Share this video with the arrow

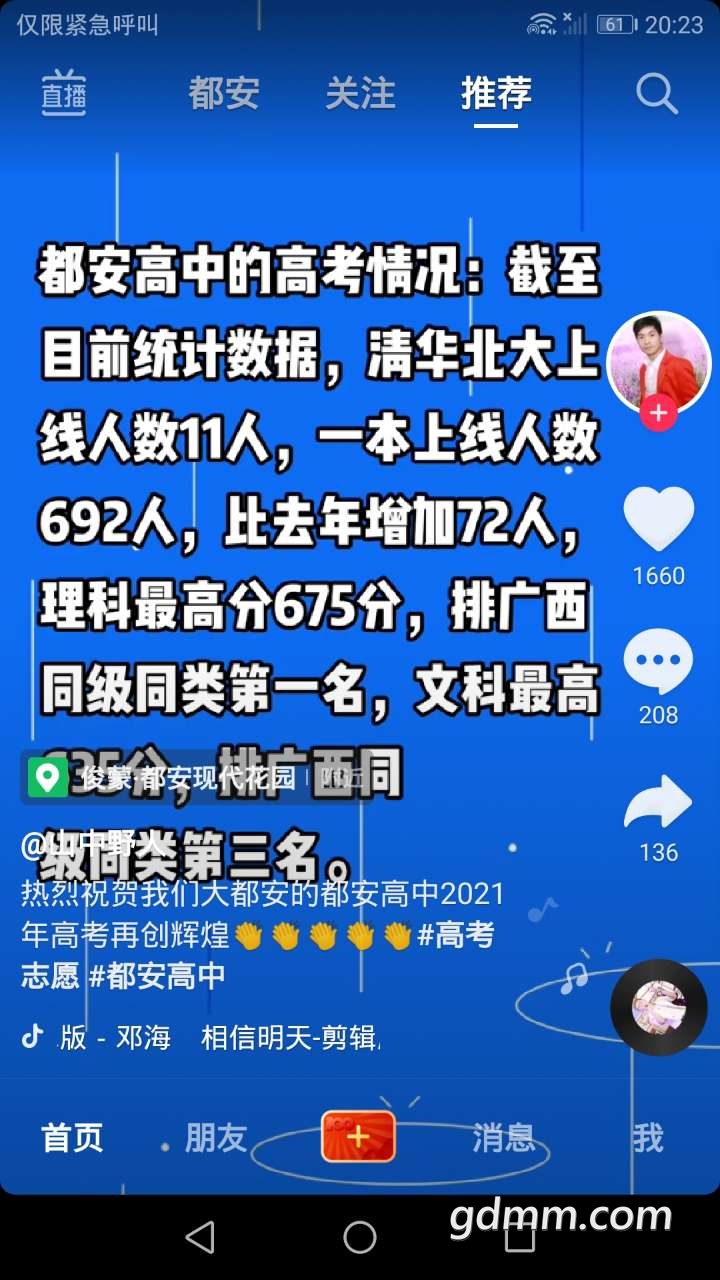(658, 802)
